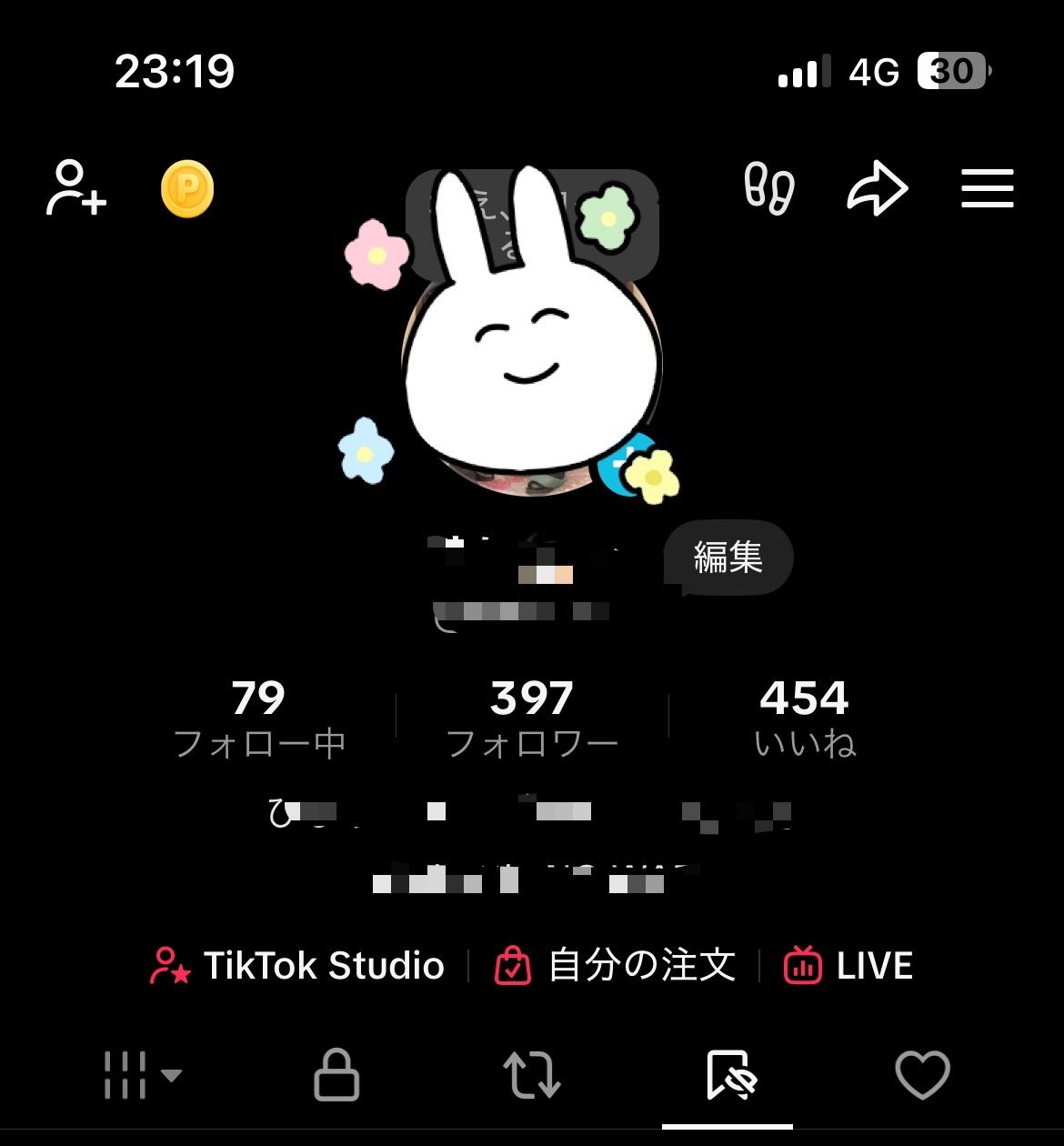This screenshot has height=1146, width=1064.
Task: Switch to the reposts tab
Action: [532, 1075]
